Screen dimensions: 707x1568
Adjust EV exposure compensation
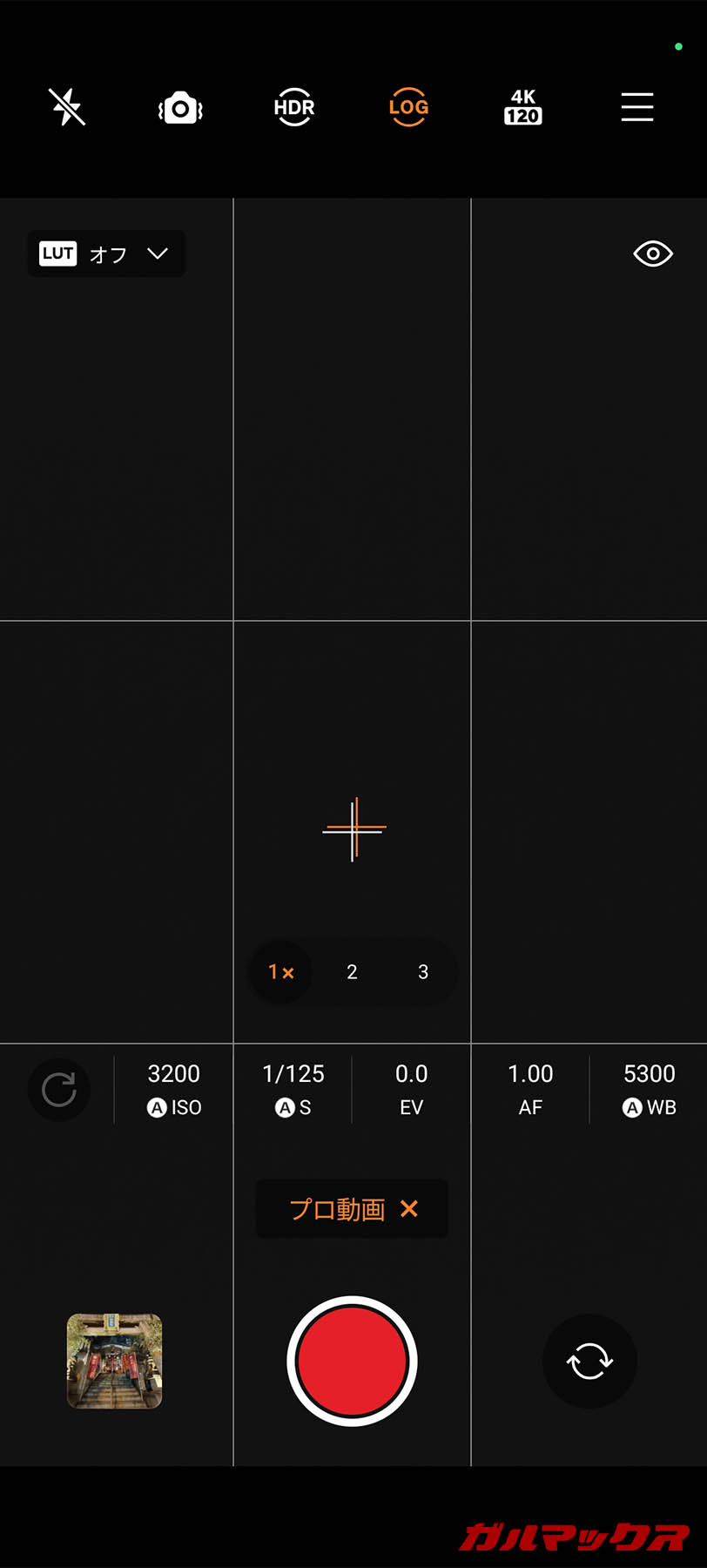[412, 1089]
